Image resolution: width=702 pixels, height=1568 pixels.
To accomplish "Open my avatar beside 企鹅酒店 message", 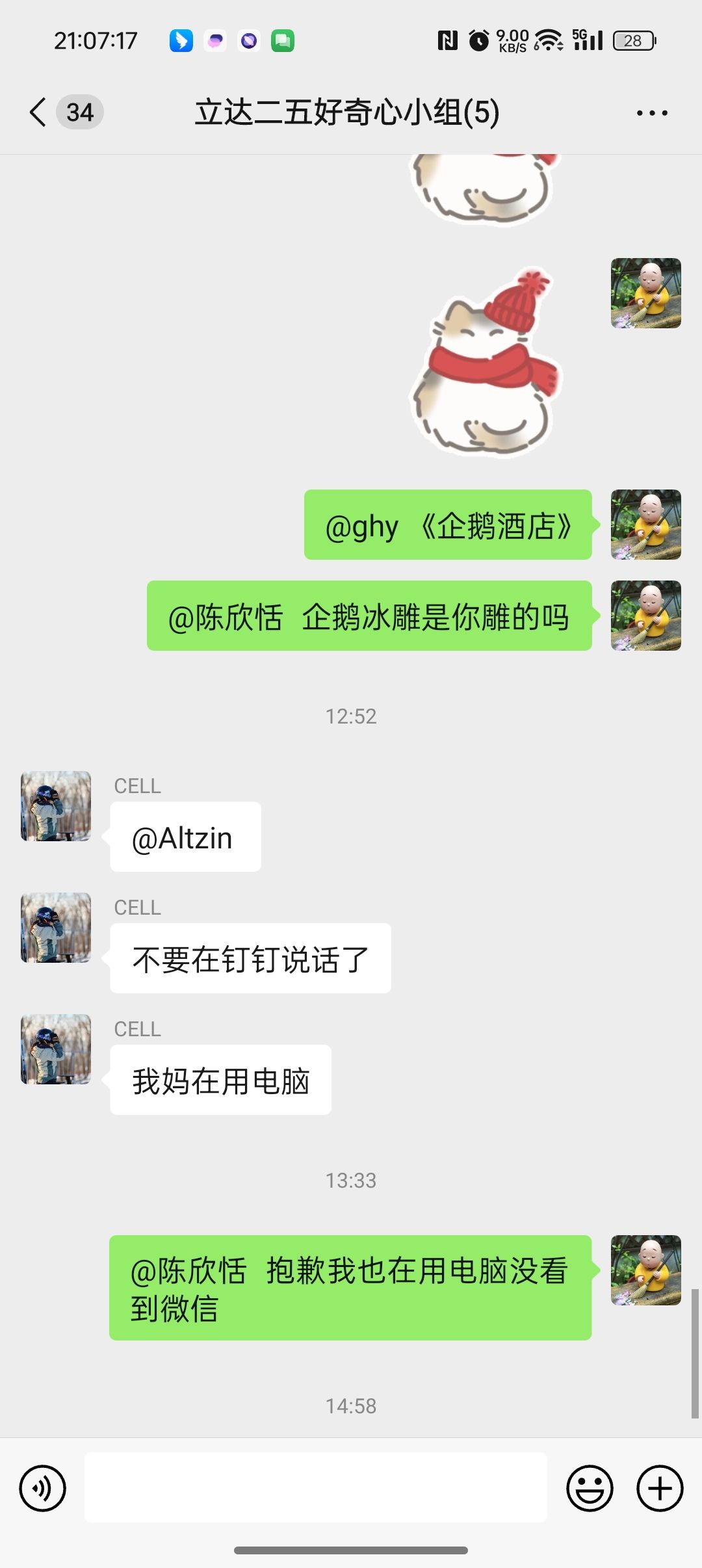I will pos(645,525).
